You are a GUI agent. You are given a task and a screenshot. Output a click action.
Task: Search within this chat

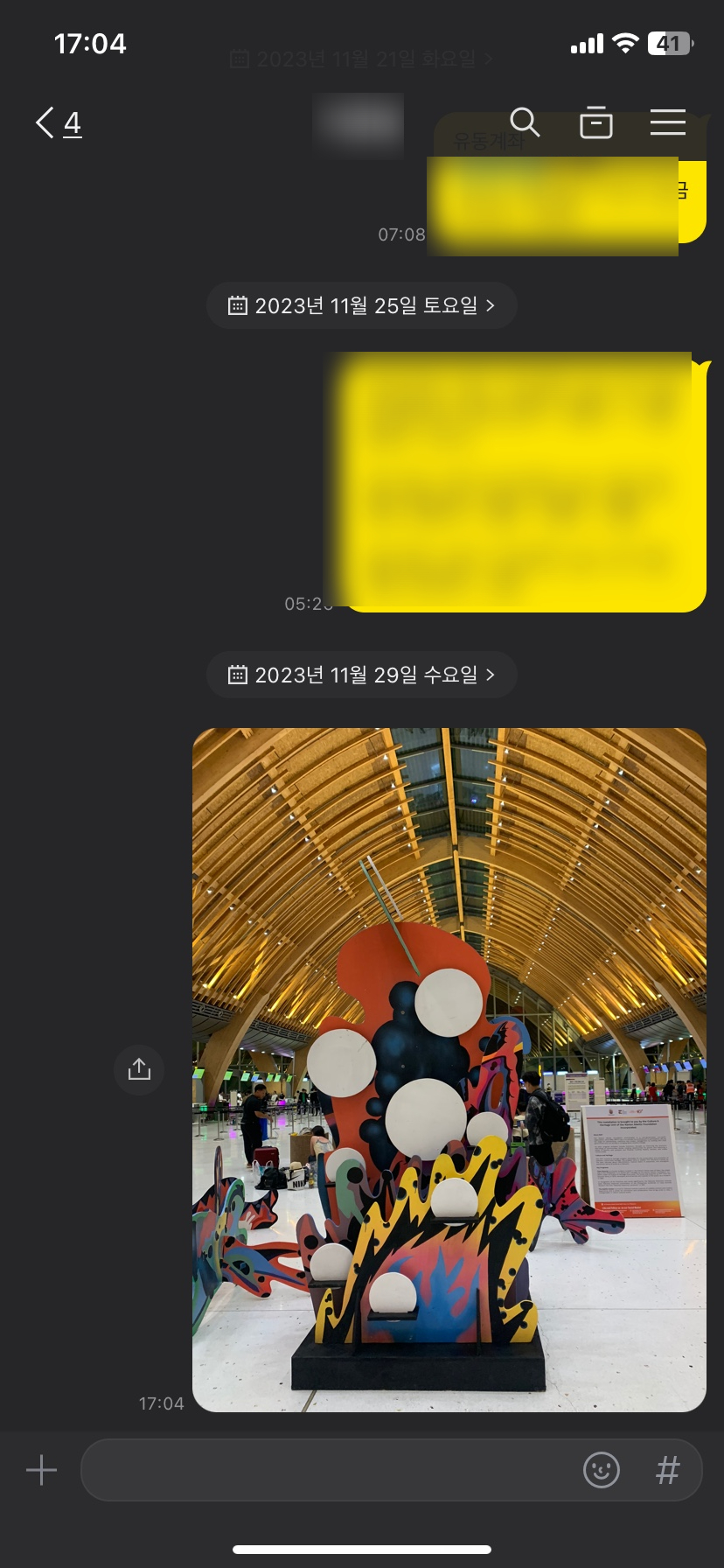pyautogui.click(x=525, y=122)
